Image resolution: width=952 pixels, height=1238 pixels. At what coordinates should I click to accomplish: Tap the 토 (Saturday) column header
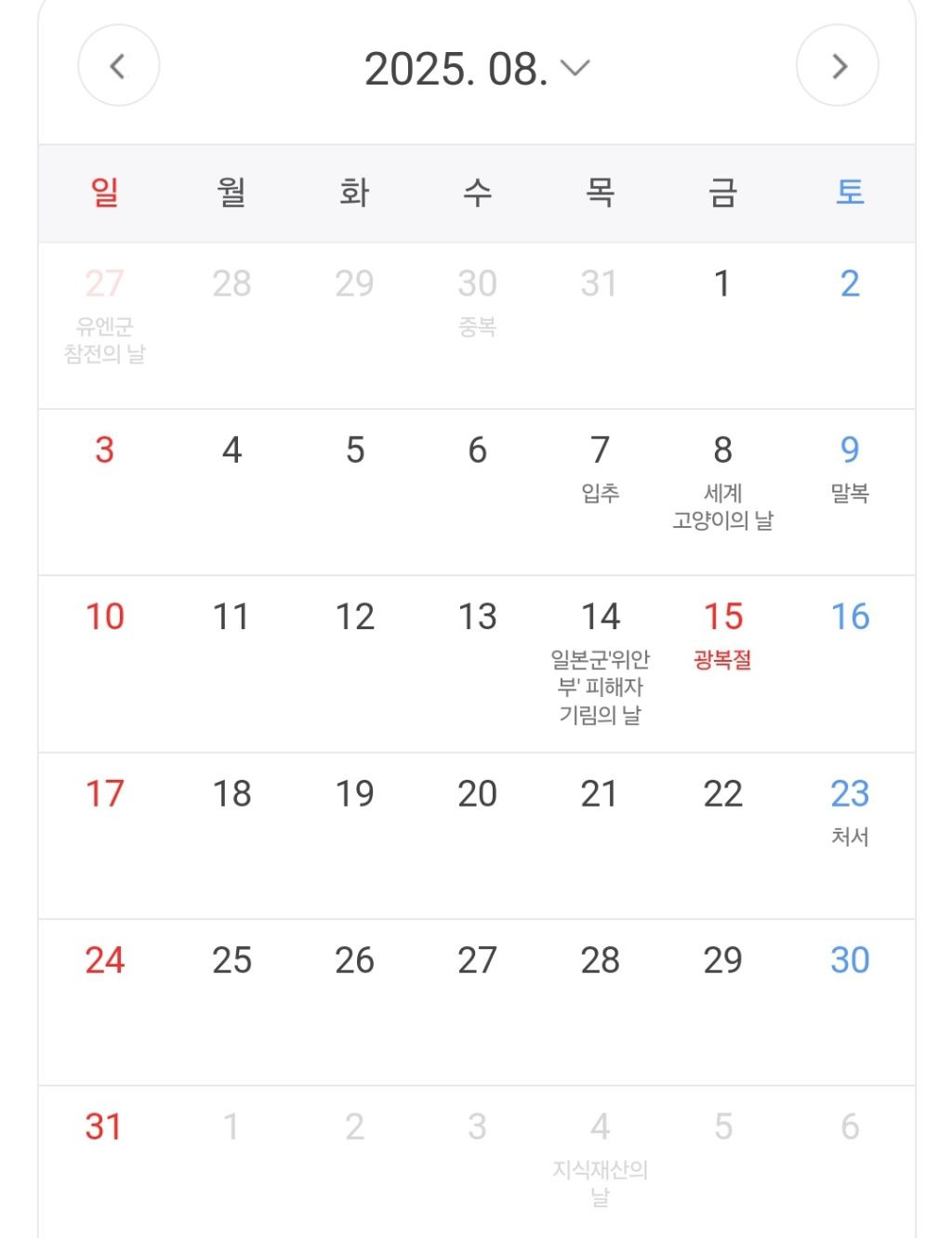coord(849,192)
